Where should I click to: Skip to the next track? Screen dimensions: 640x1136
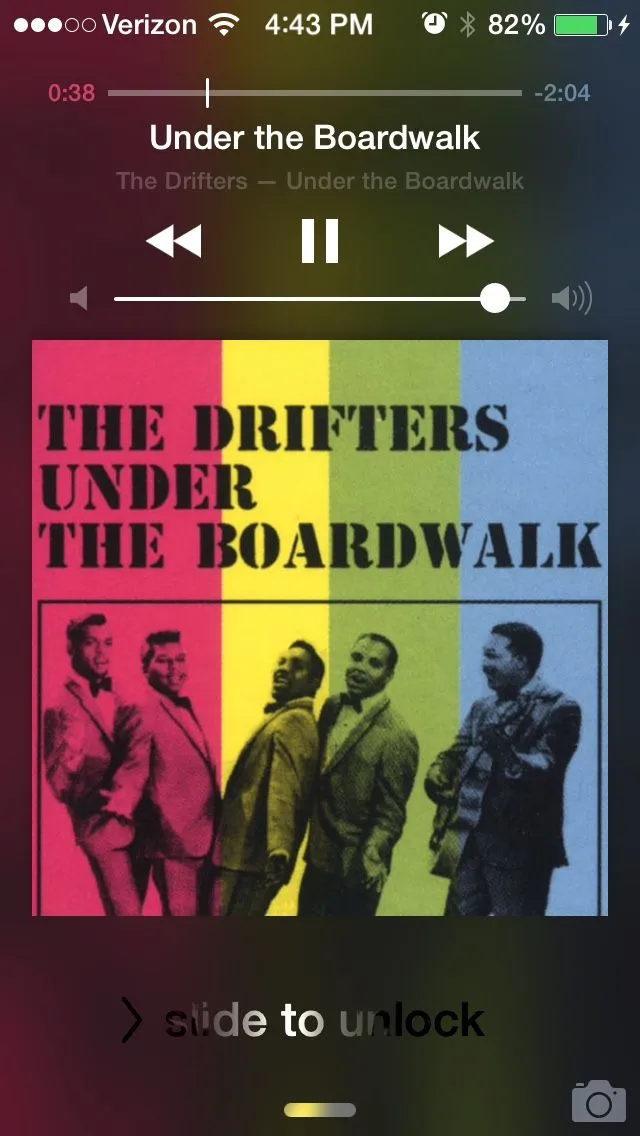point(466,241)
